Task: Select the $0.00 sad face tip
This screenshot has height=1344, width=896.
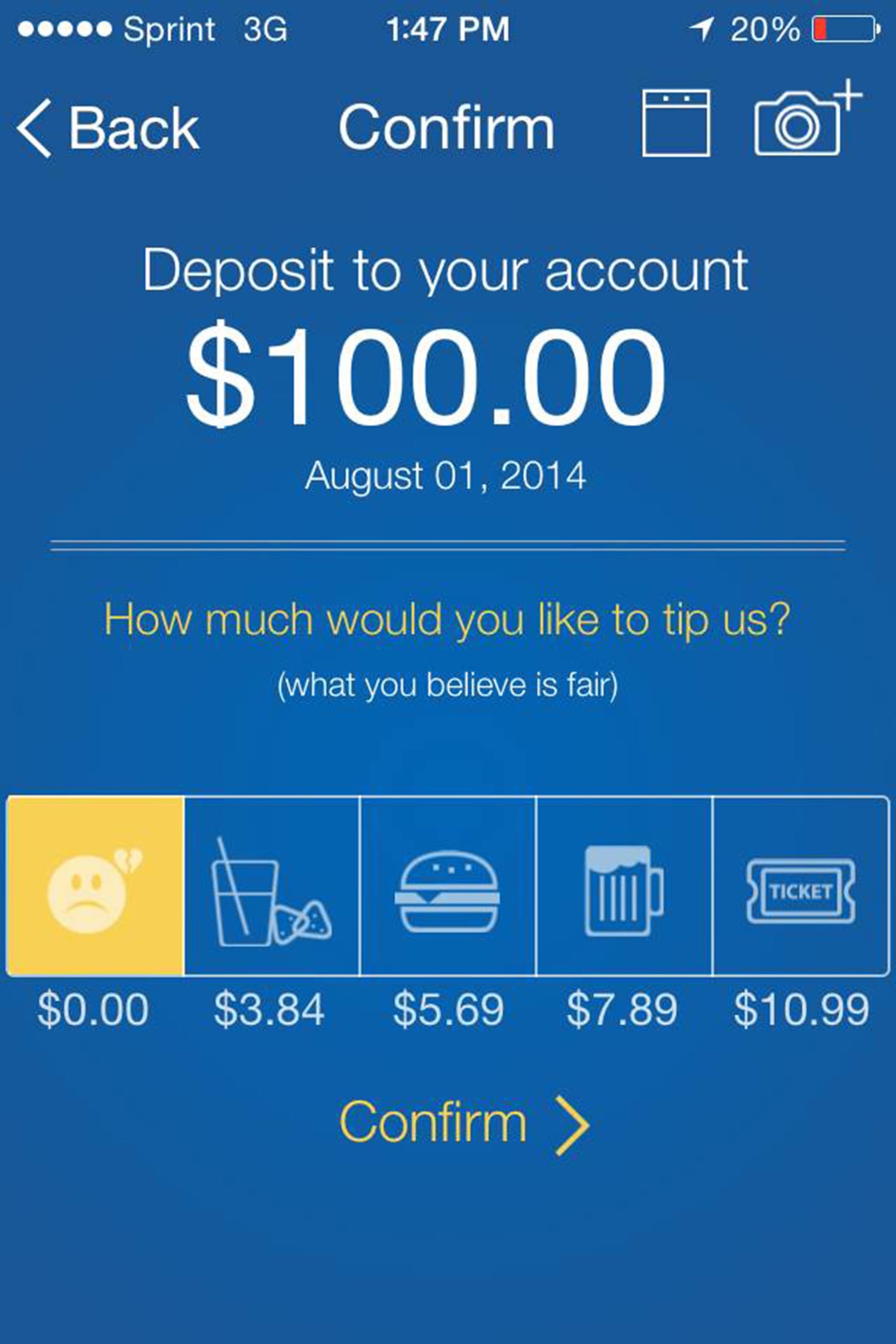Action: (94, 886)
